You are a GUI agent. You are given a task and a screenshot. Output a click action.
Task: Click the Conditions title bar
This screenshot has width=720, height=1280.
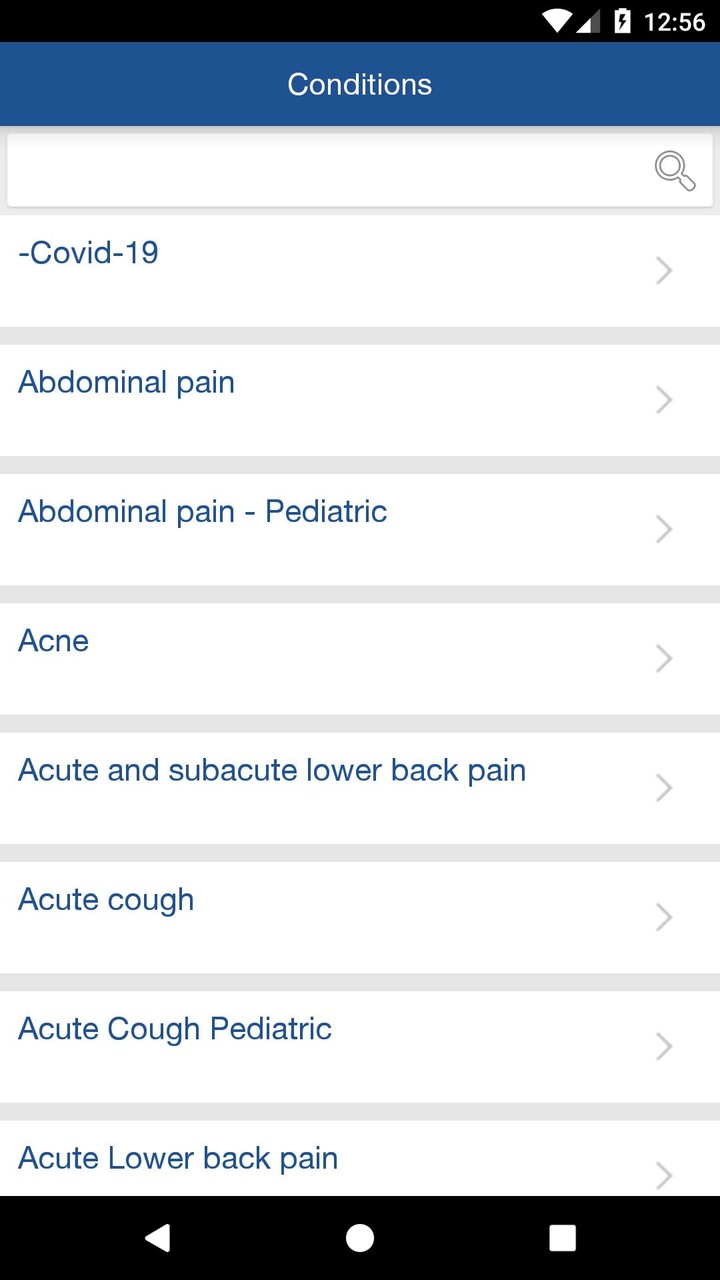pyautogui.click(x=360, y=84)
